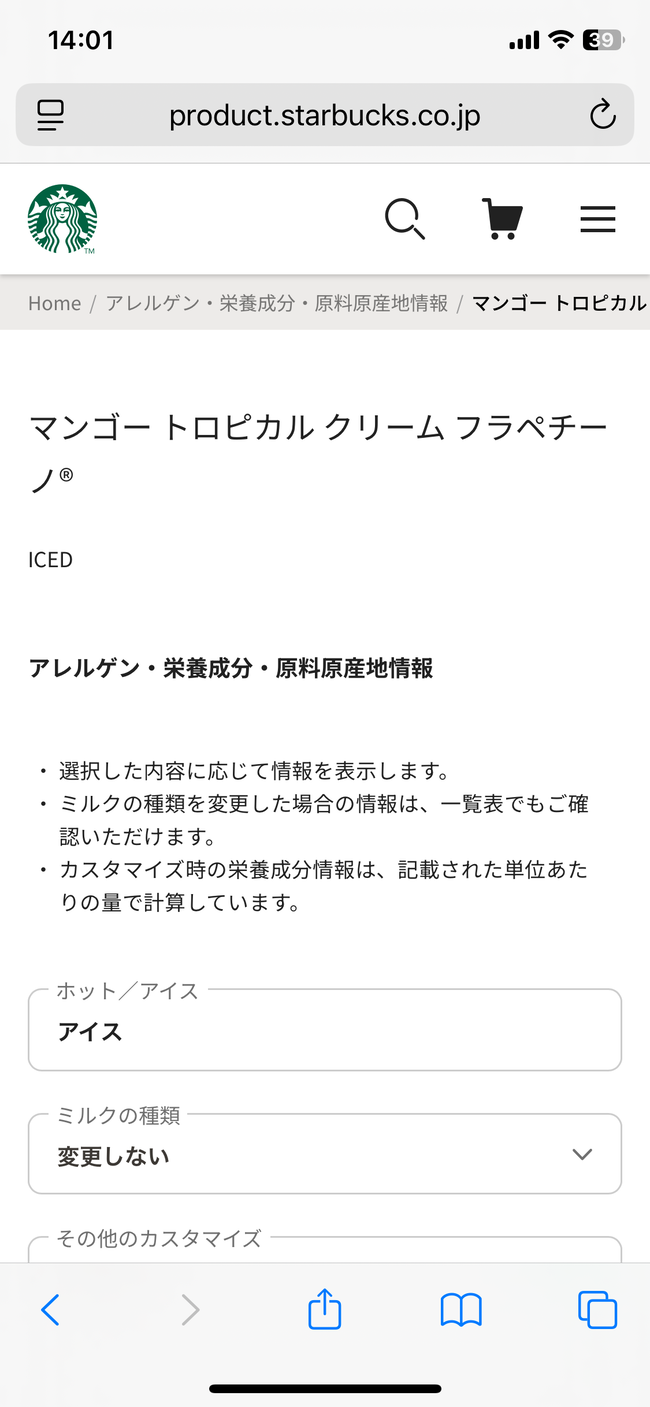Tap the ホット/アイス field showing アイス
650x1407 pixels.
tap(325, 1030)
